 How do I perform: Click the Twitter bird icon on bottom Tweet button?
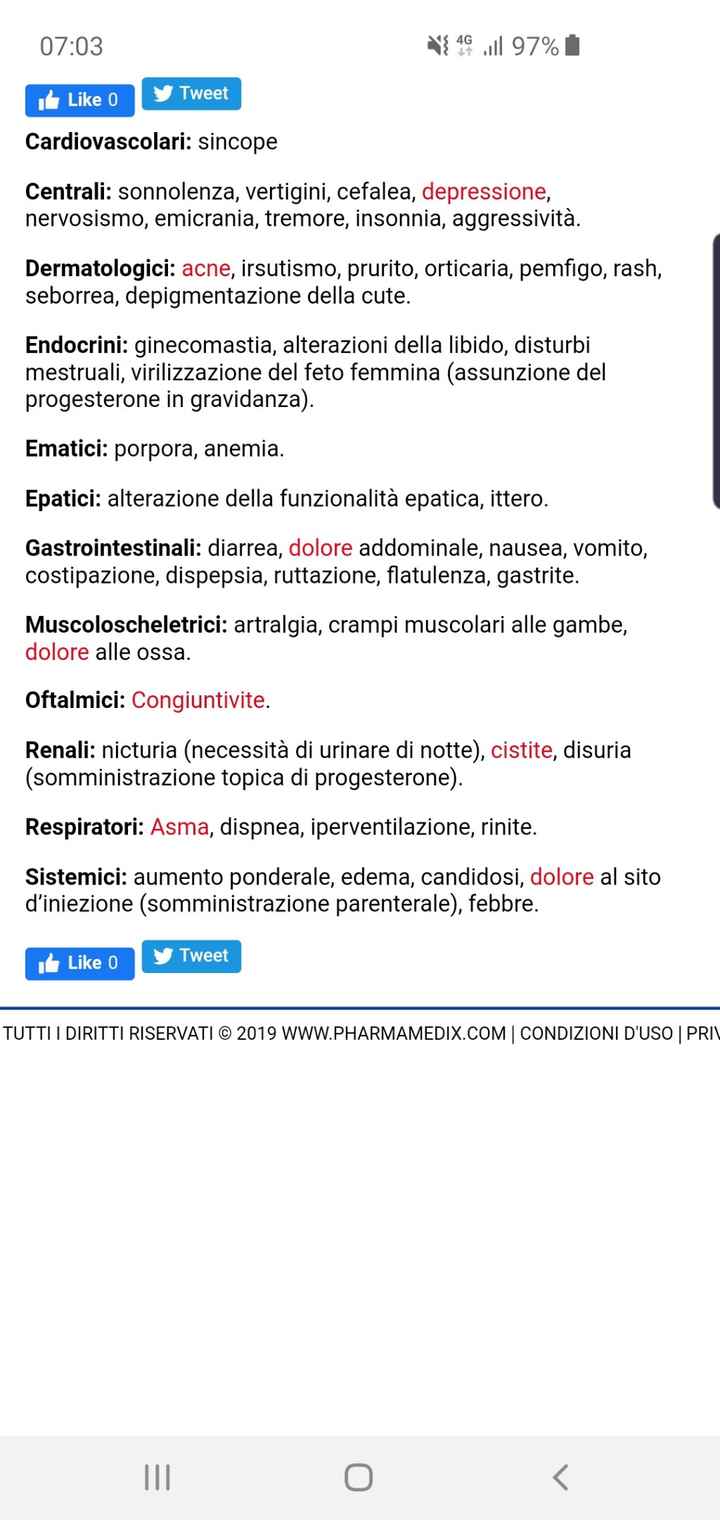click(x=161, y=955)
